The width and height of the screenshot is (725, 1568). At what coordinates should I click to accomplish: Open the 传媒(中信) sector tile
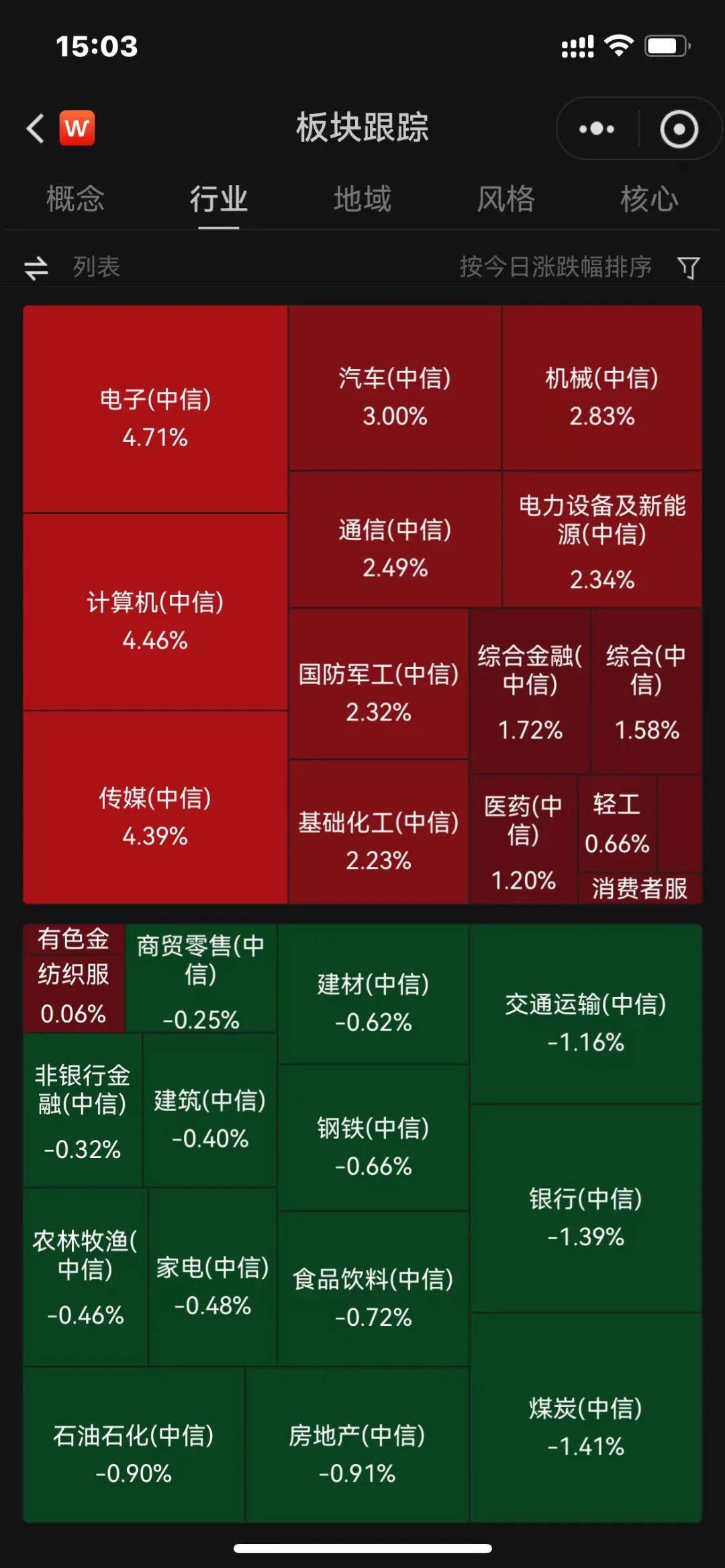click(155, 808)
